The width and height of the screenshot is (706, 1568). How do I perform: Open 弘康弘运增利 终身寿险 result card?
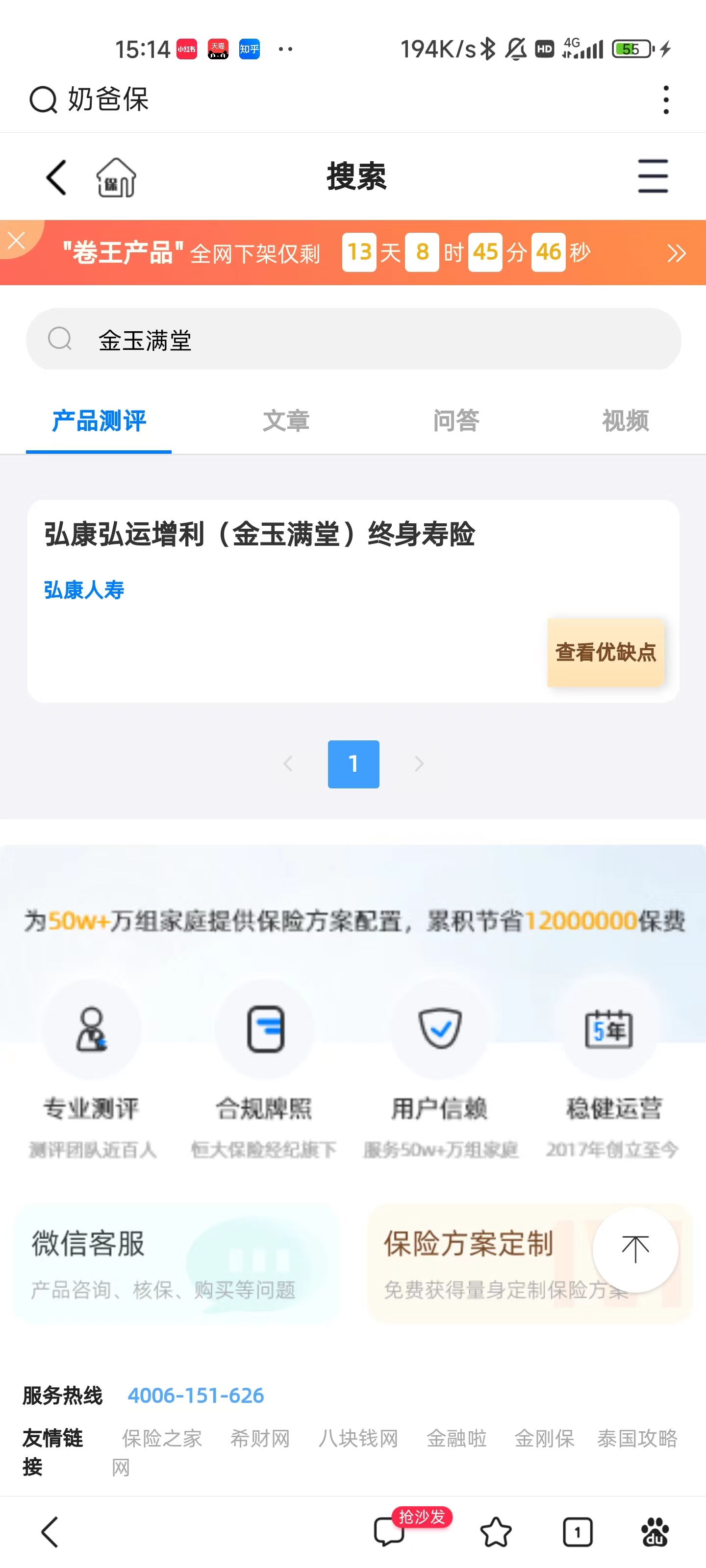pyautogui.click(x=353, y=601)
